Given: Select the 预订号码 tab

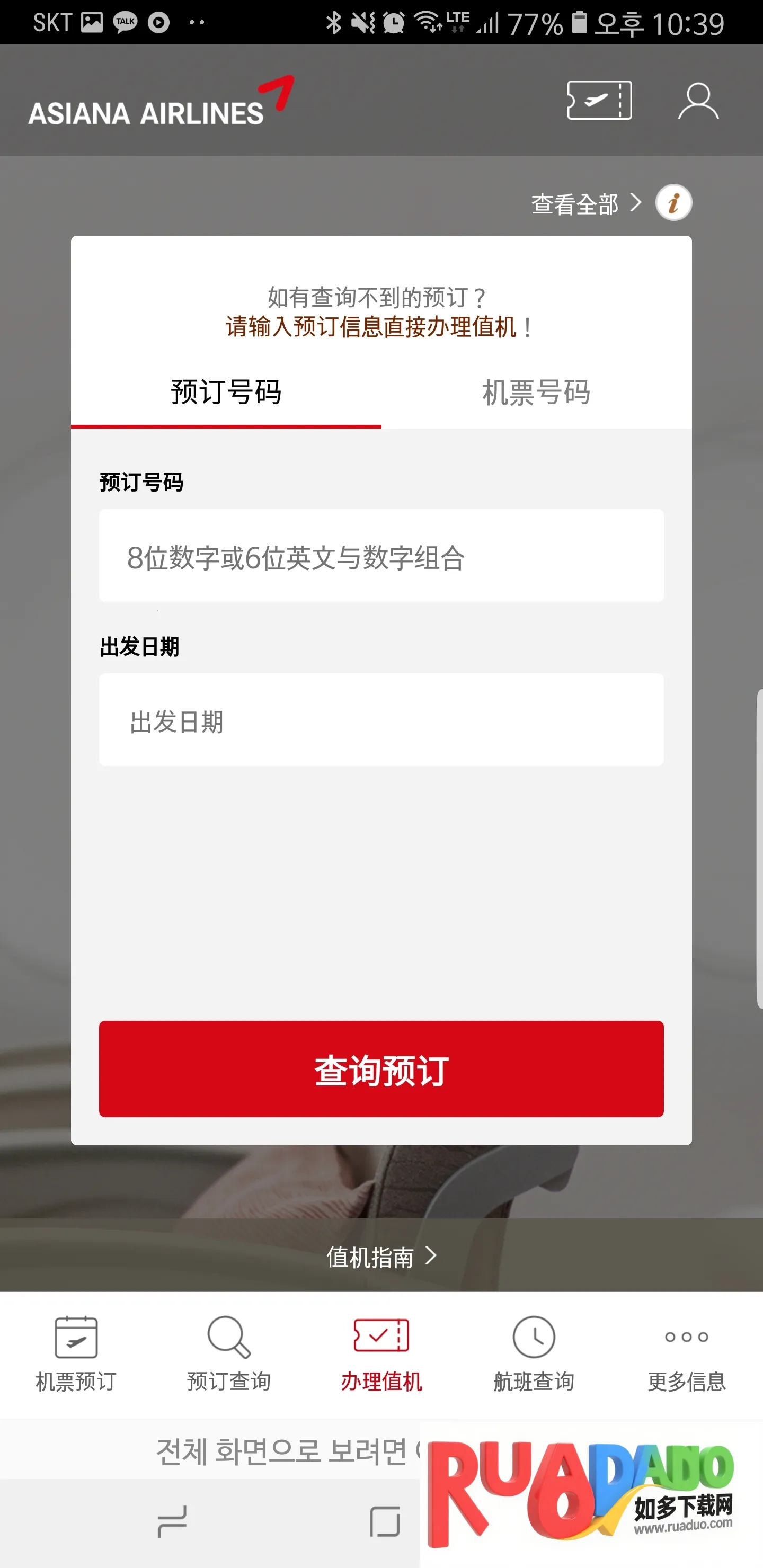Looking at the screenshot, I should pyautogui.click(x=226, y=393).
